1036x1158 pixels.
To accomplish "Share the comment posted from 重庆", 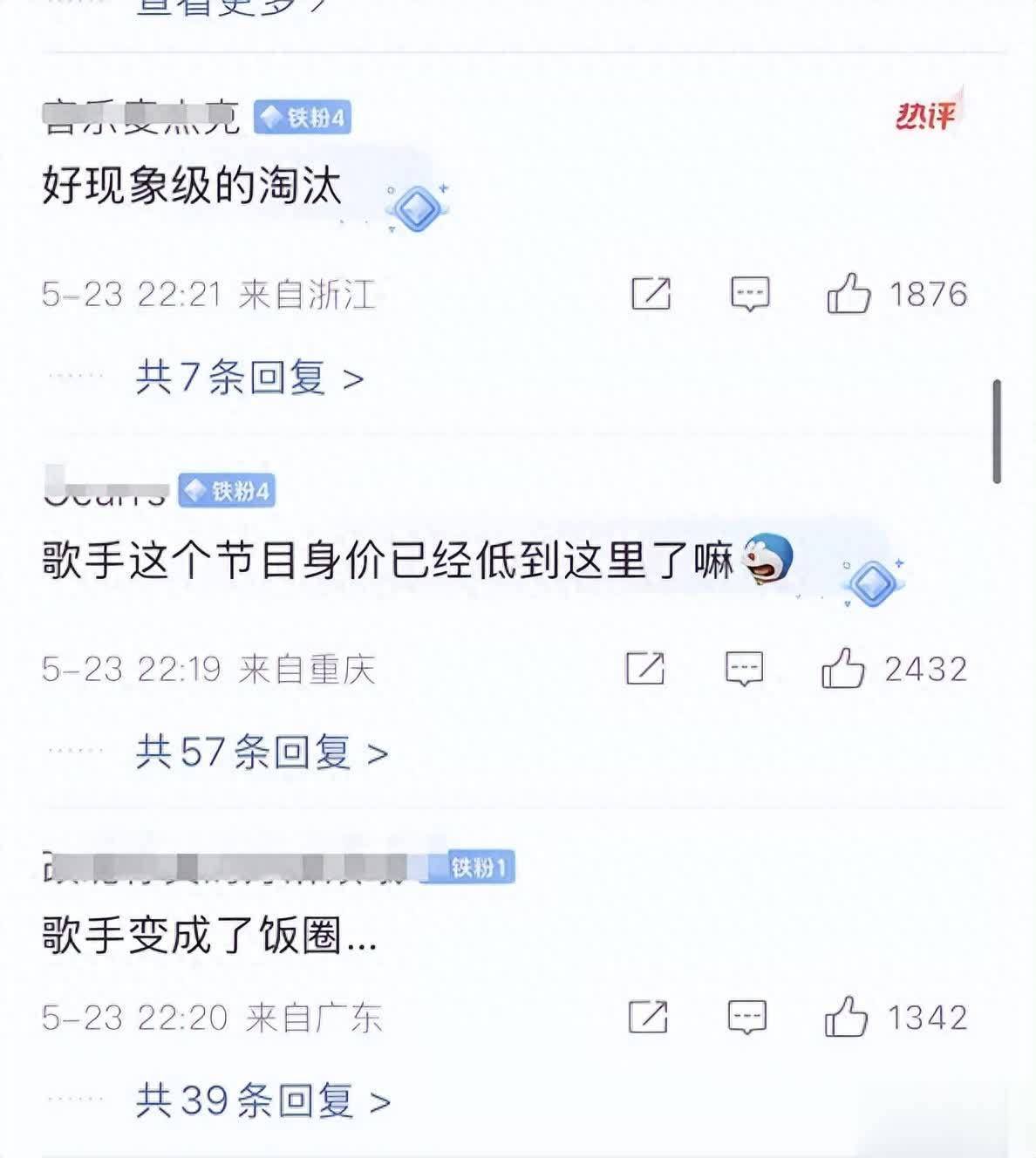I will [645, 669].
